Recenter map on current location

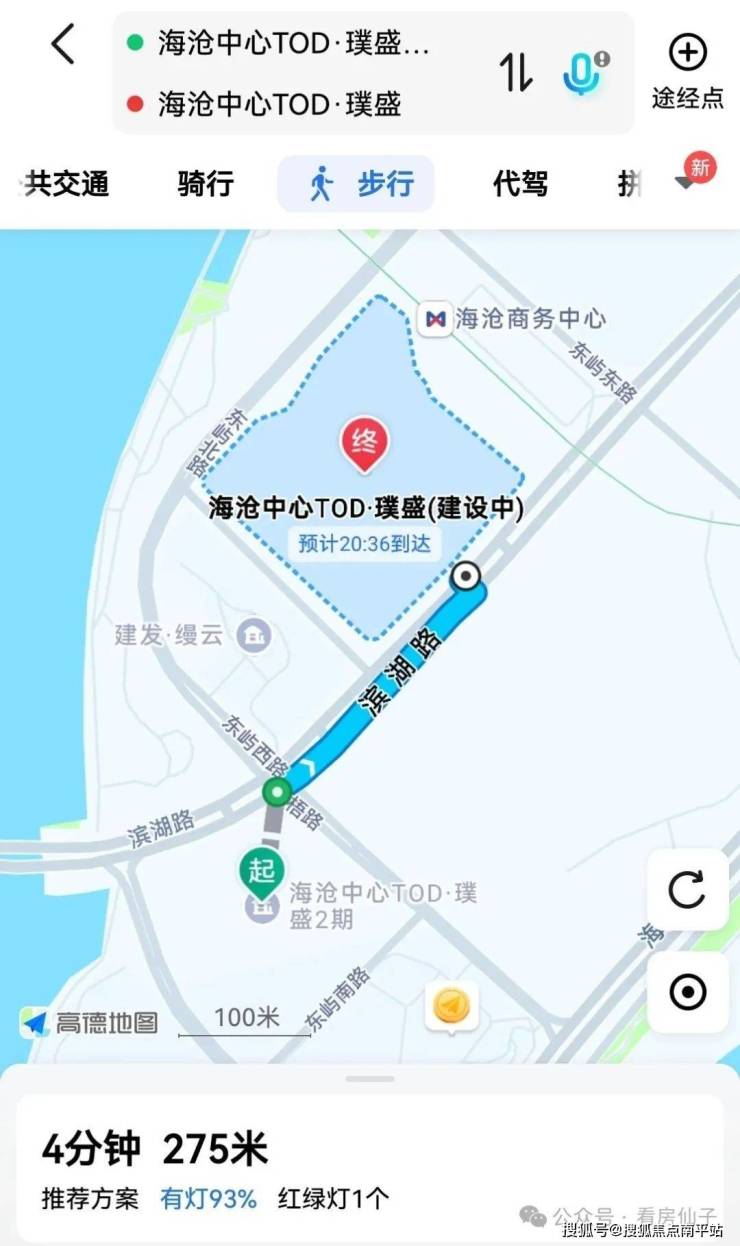pyautogui.click(x=687, y=993)
